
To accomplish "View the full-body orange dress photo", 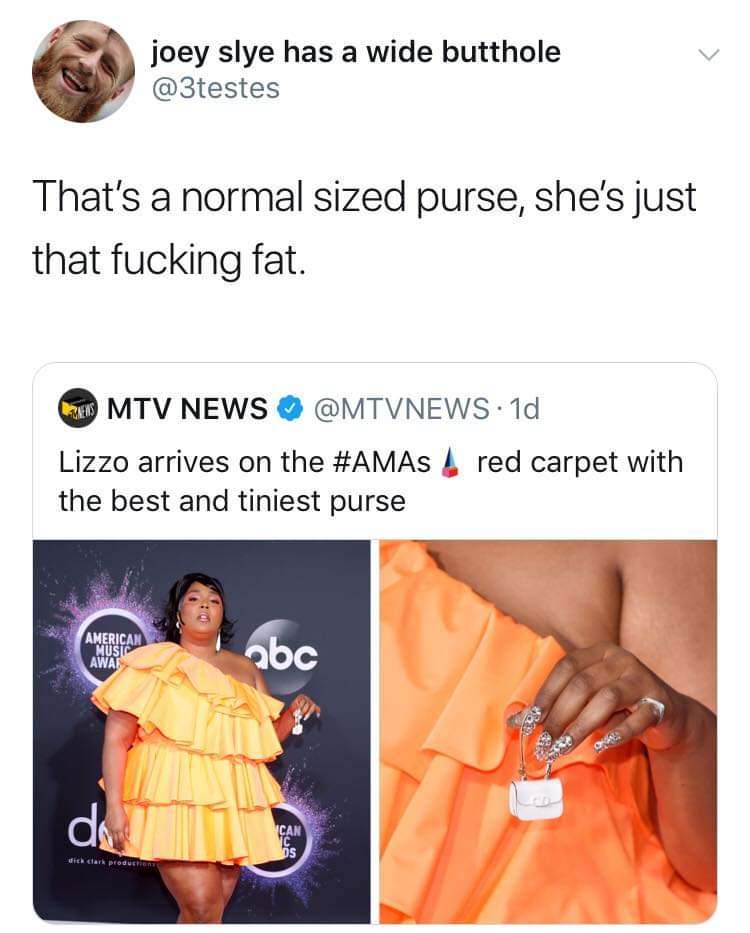I will point(202,730).
